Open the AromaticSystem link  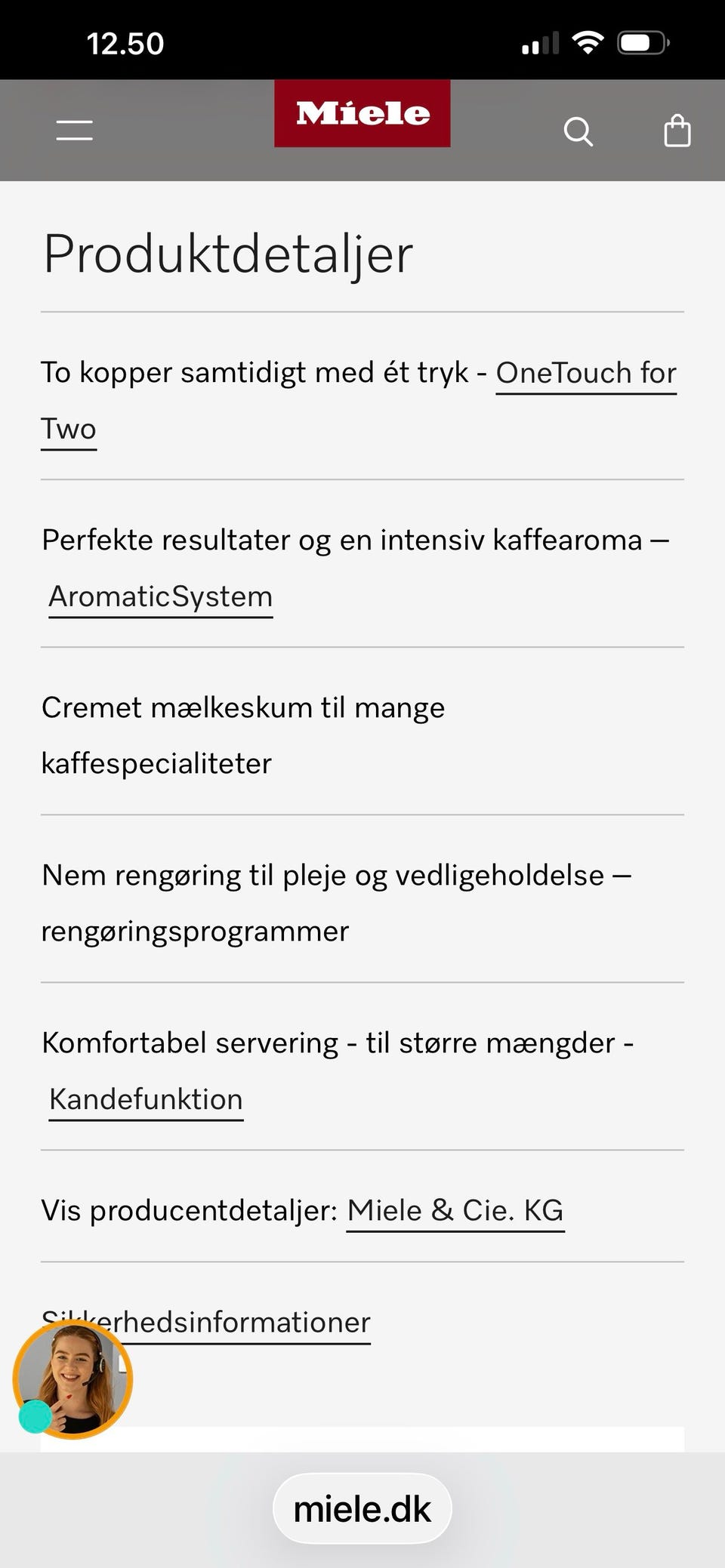click(160, 596)
